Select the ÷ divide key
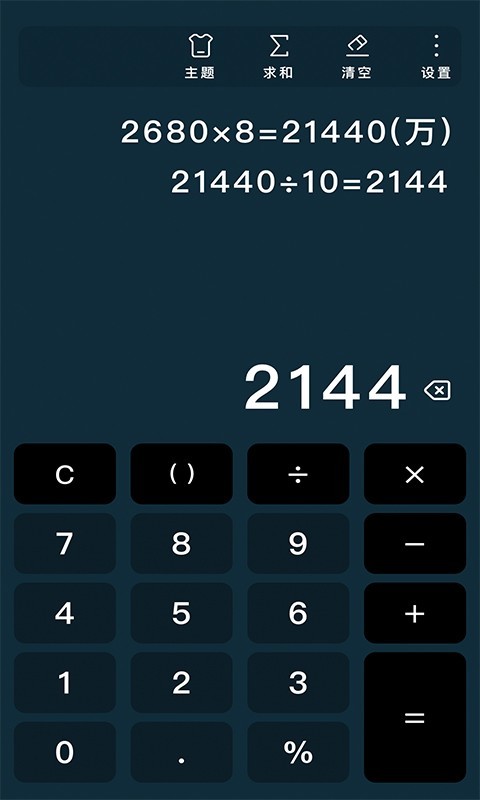 [x=298, y=474]
